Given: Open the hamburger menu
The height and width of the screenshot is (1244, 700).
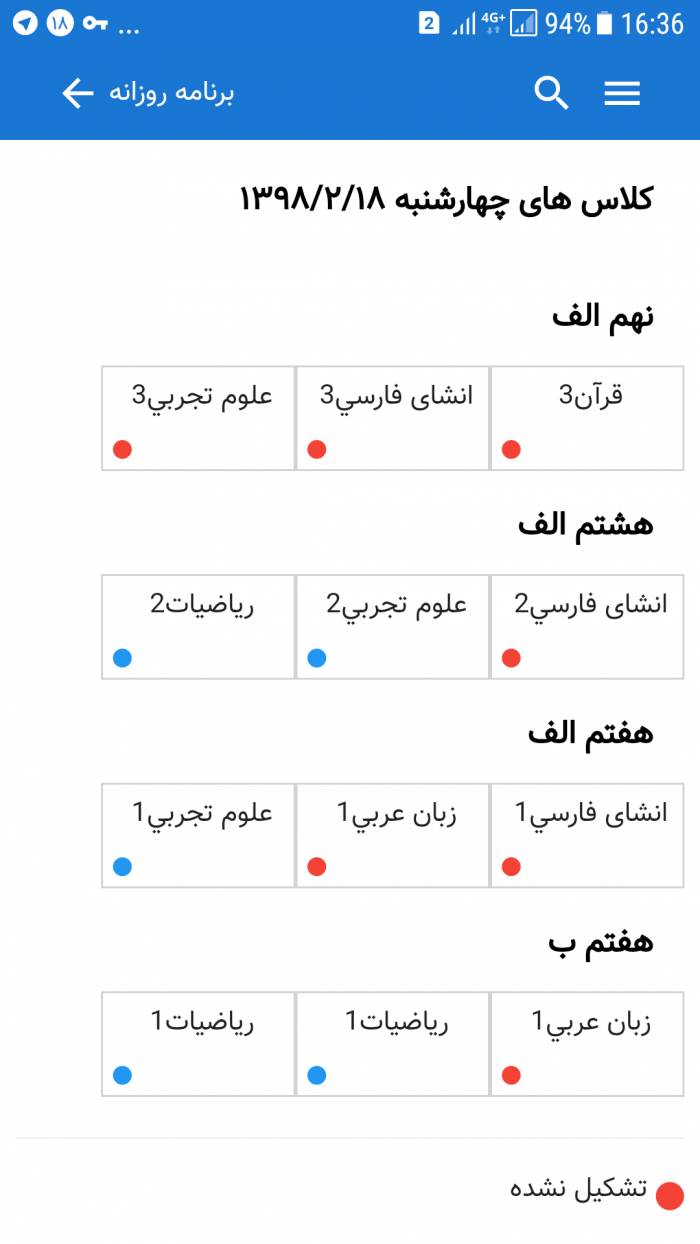Looking at the screenshot, I should click(x=622, y=94).
